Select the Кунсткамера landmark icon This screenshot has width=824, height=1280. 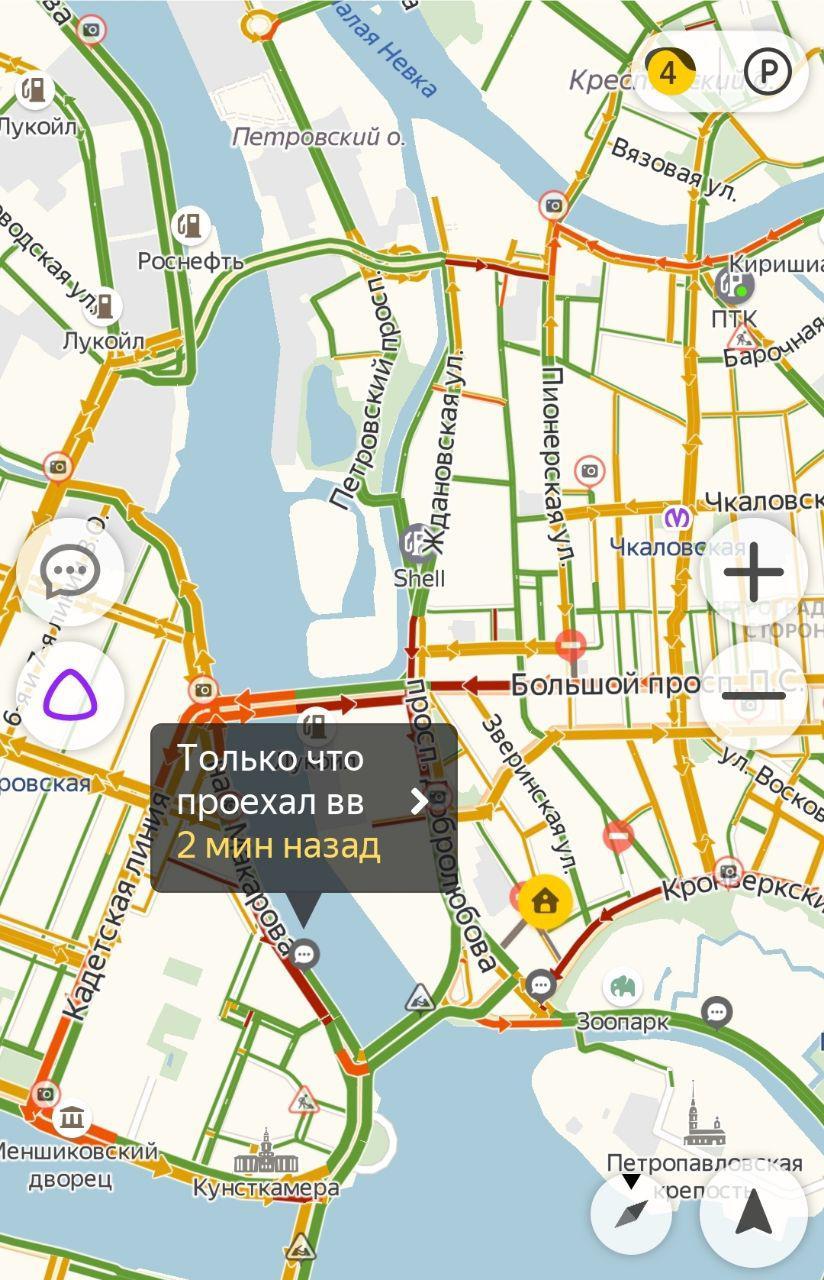(x=265, y=1151)
